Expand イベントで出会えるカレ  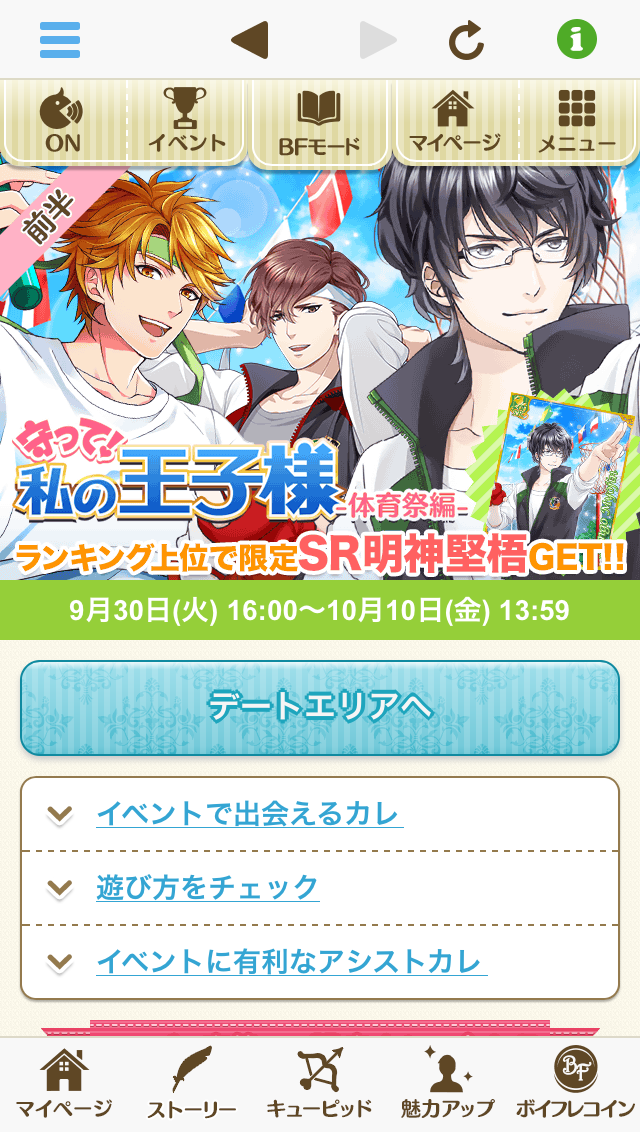pos(249,814)
